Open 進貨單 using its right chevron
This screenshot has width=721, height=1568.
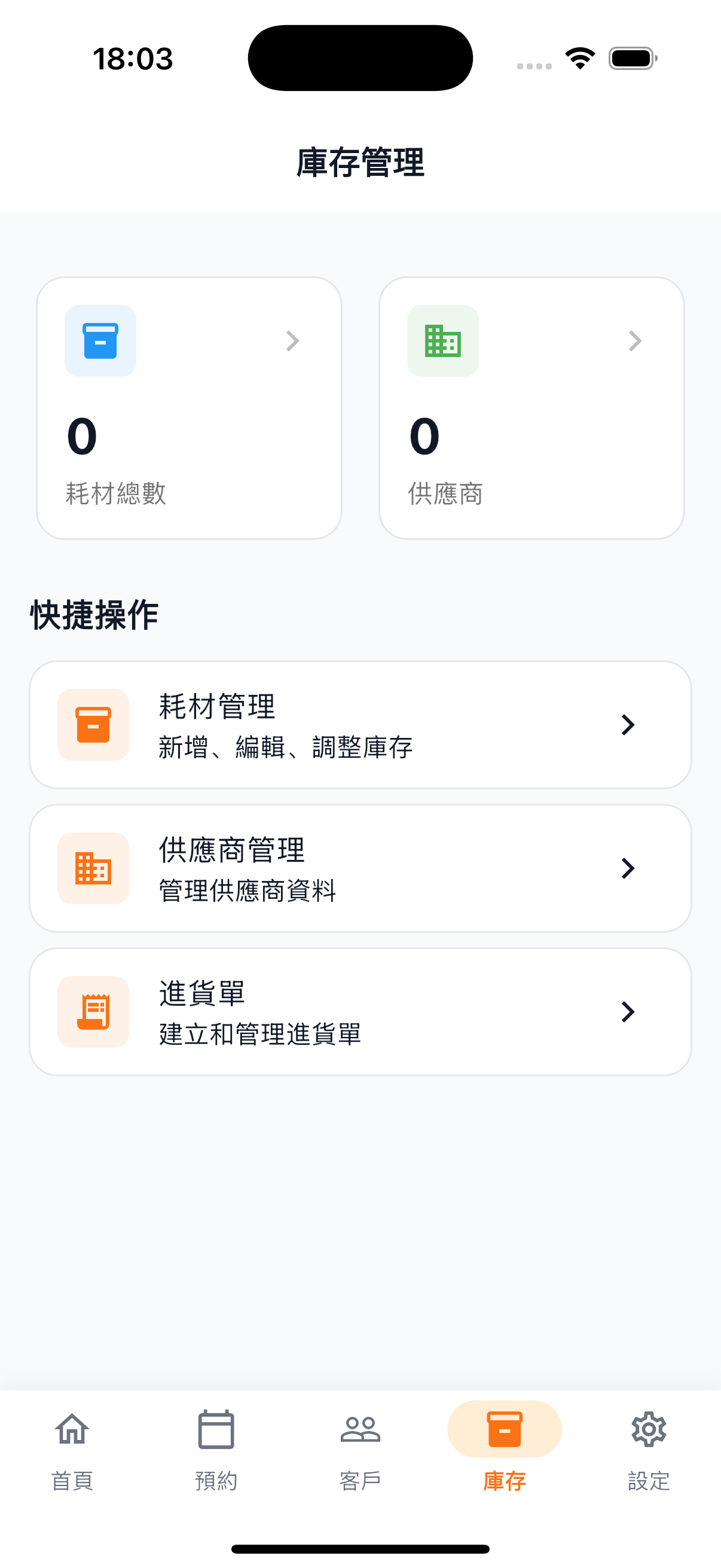pos(627,1012)
